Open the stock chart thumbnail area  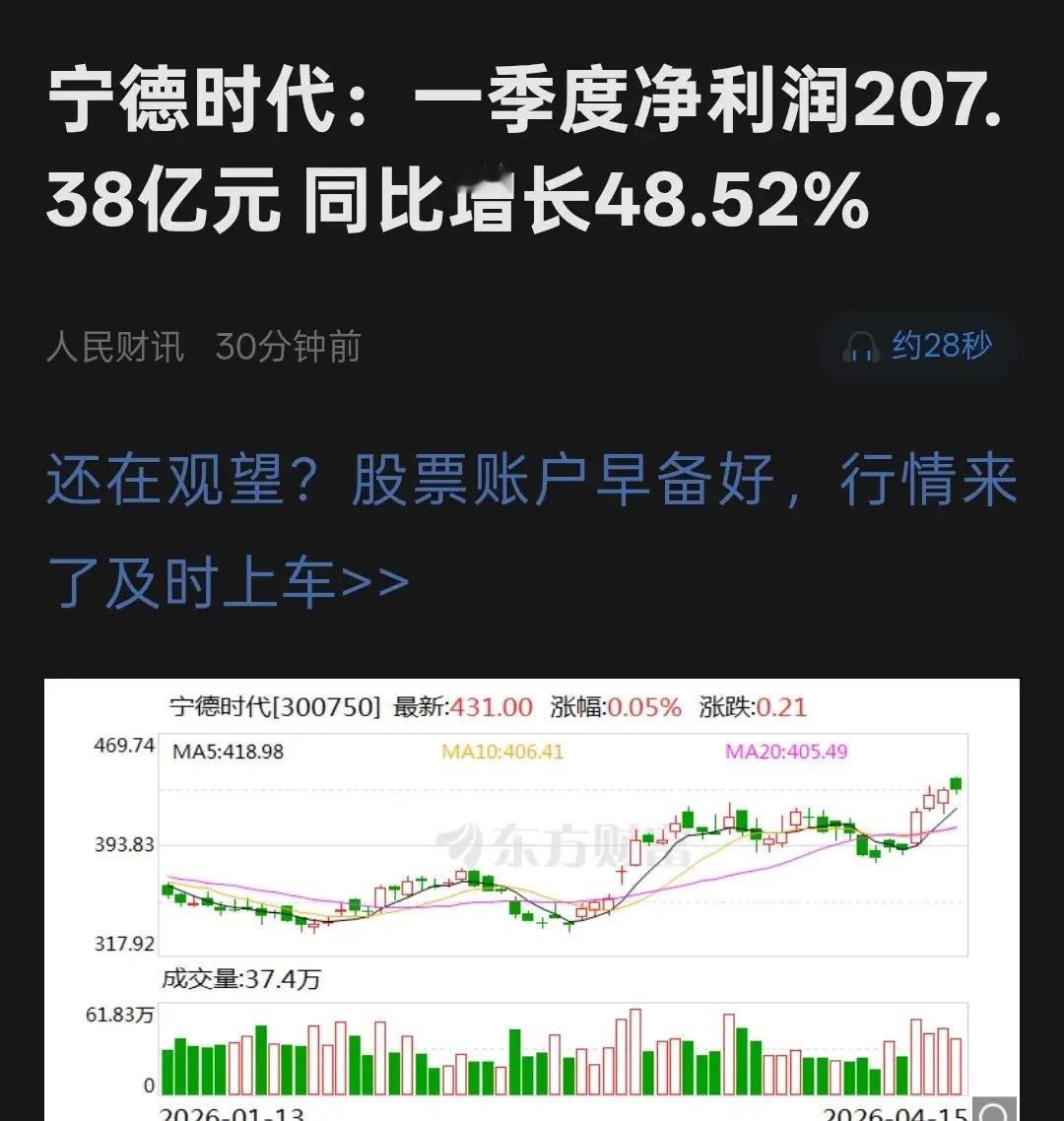click(532, 896)
